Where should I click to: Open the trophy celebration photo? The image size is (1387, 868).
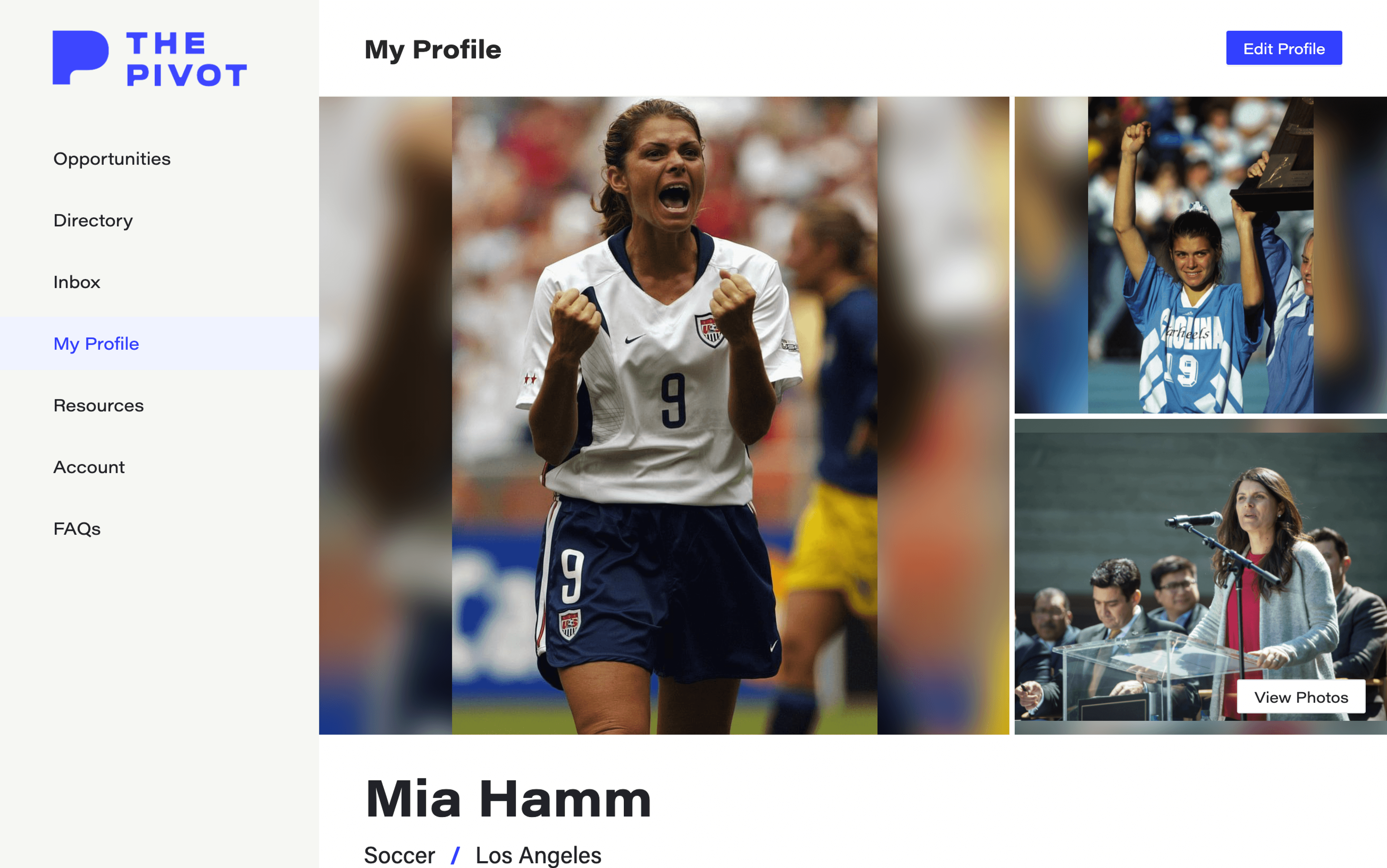point(1200,255)
